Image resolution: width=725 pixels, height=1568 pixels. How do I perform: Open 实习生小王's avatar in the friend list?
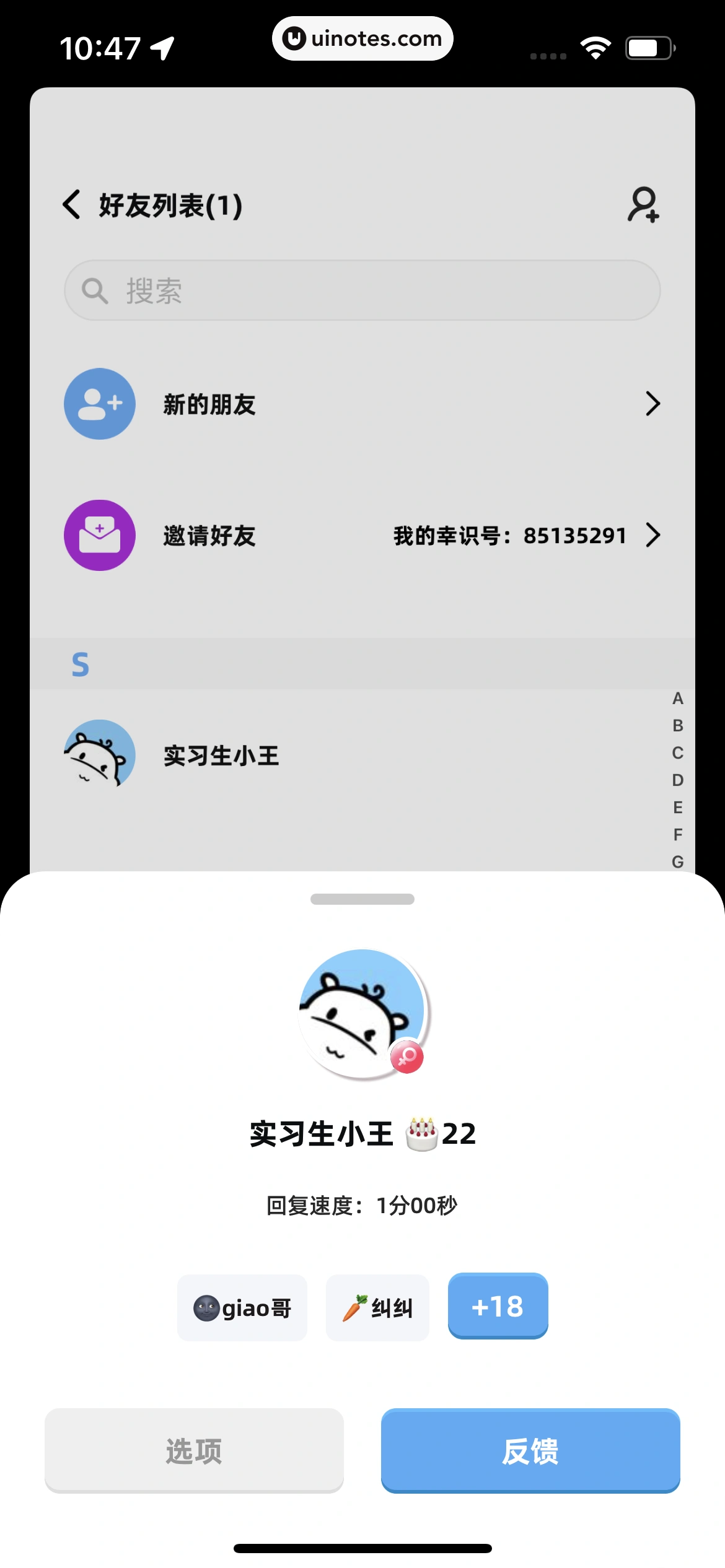[x=99, y=755]
